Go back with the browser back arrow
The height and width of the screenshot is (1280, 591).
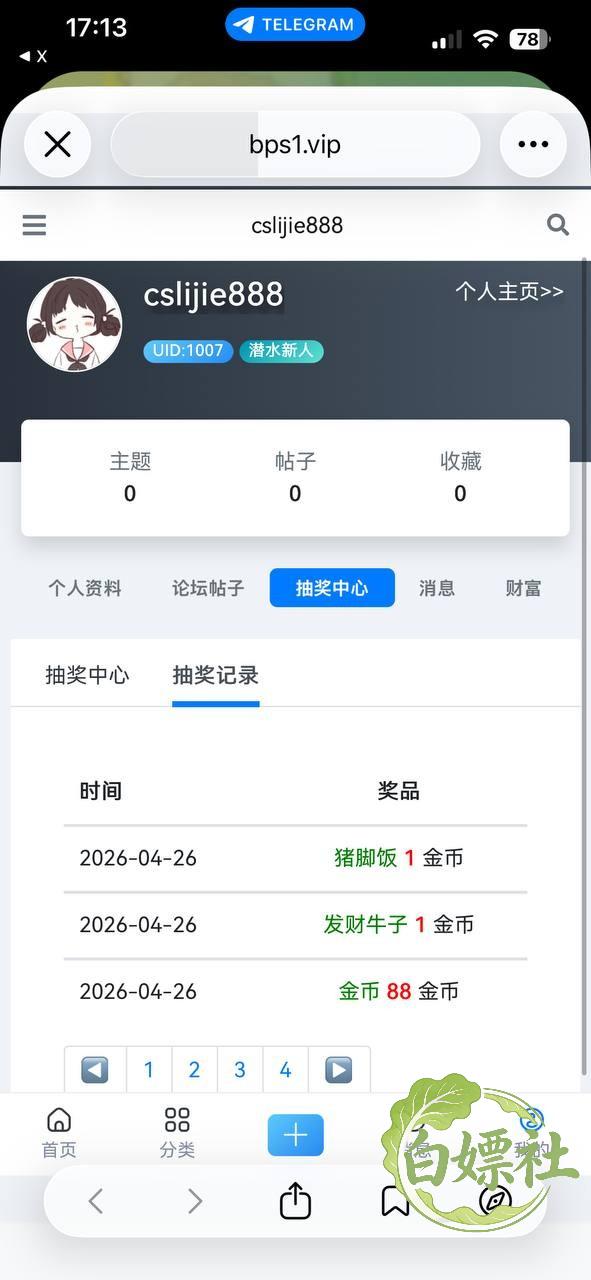96,1201
